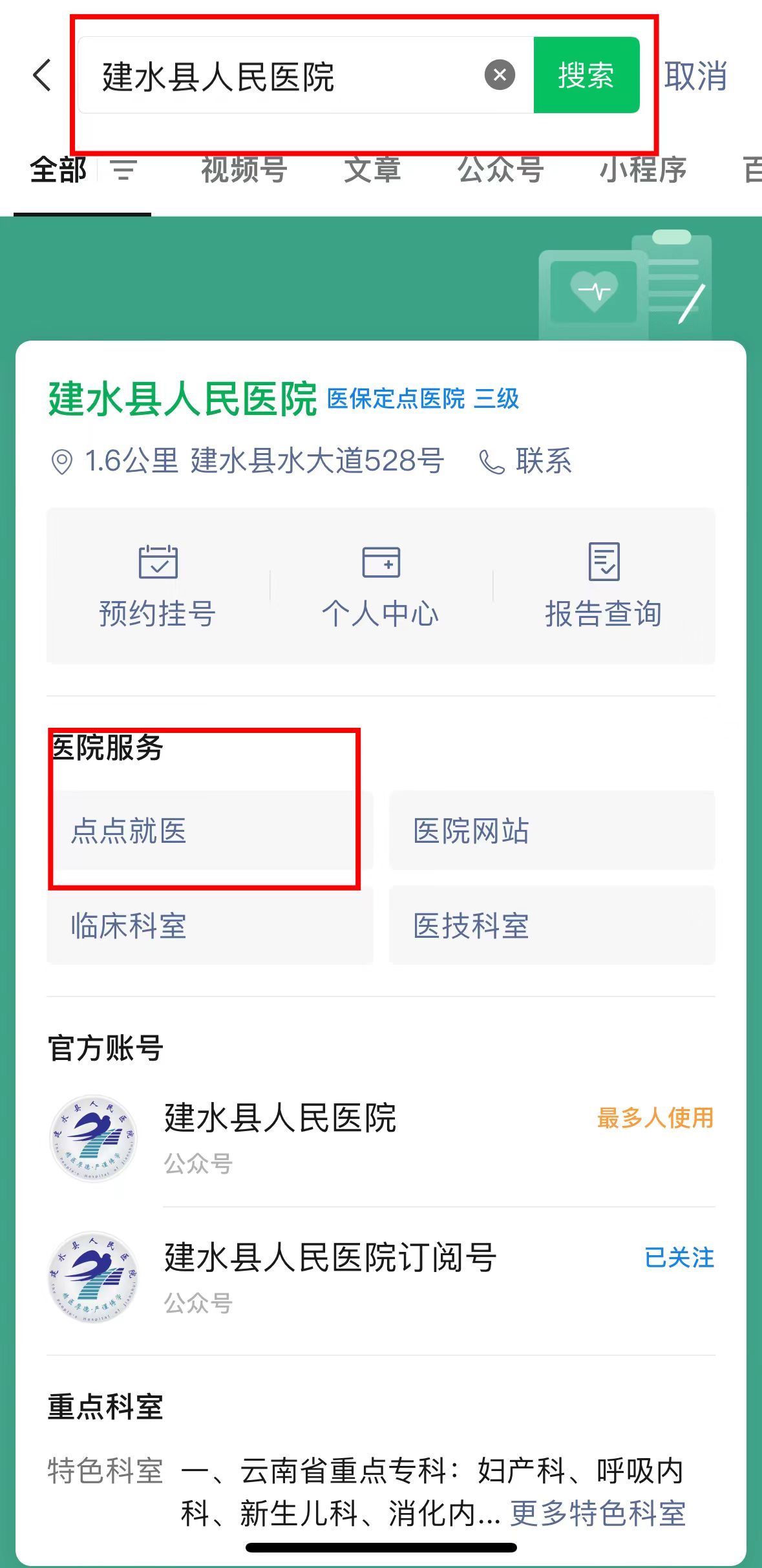
Task: Tap the search field with 建水县人民医院
Action: coord(284,76)
